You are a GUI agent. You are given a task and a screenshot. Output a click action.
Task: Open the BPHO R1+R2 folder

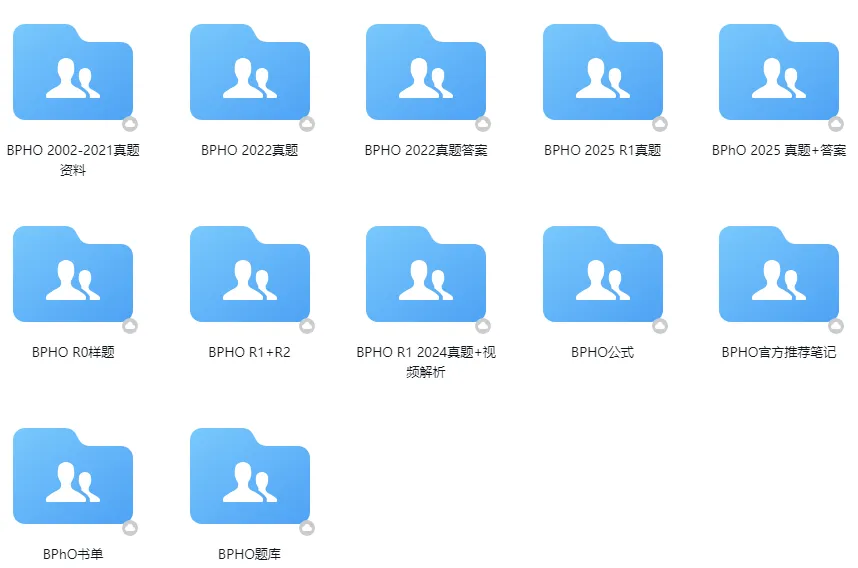click(x=250, y=274)
